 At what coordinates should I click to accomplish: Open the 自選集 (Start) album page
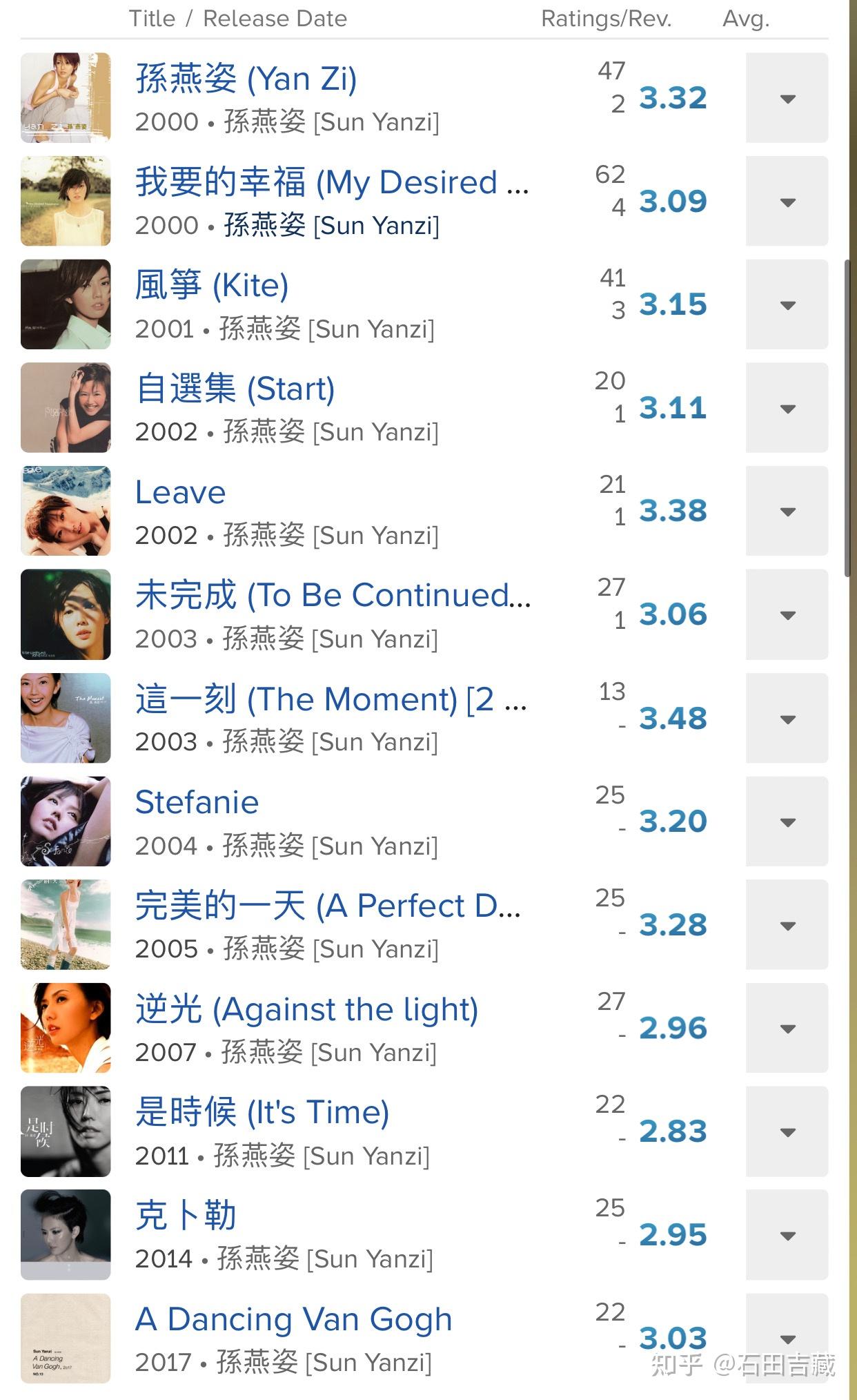(x=235, y=389)
